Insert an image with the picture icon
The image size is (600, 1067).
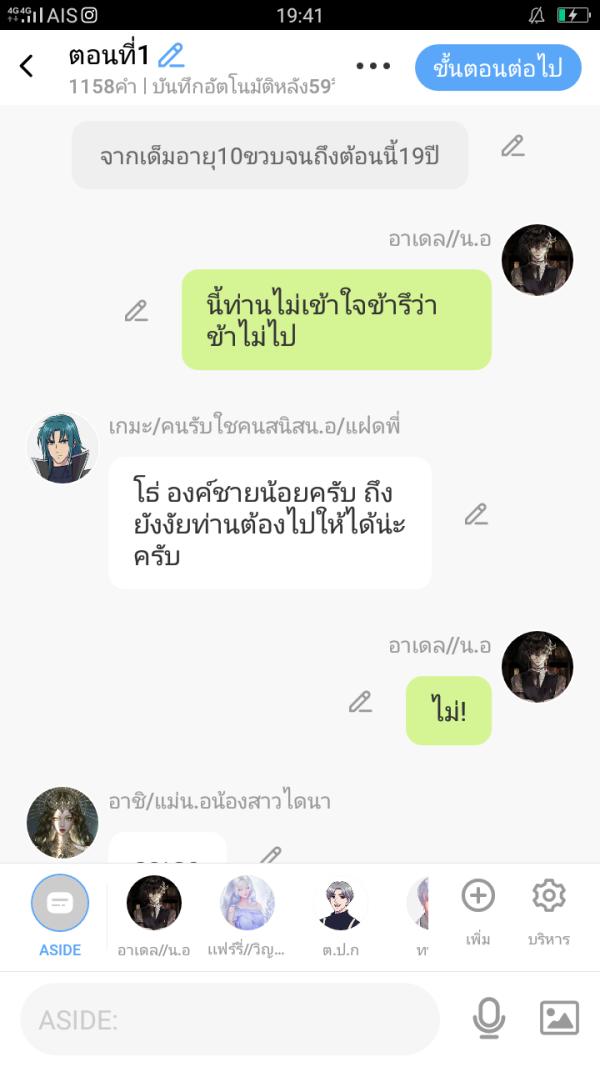pos(559,1018)
